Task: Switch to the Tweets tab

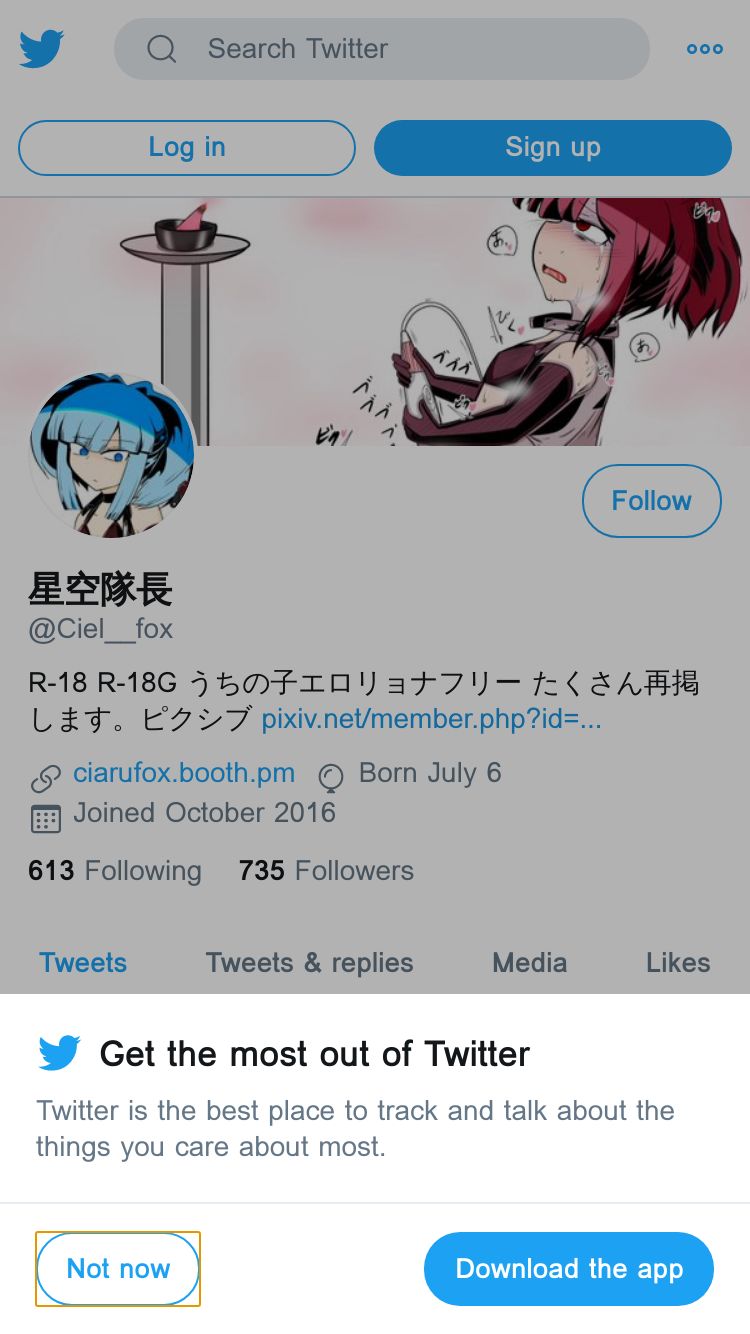Action: [83, 963]
